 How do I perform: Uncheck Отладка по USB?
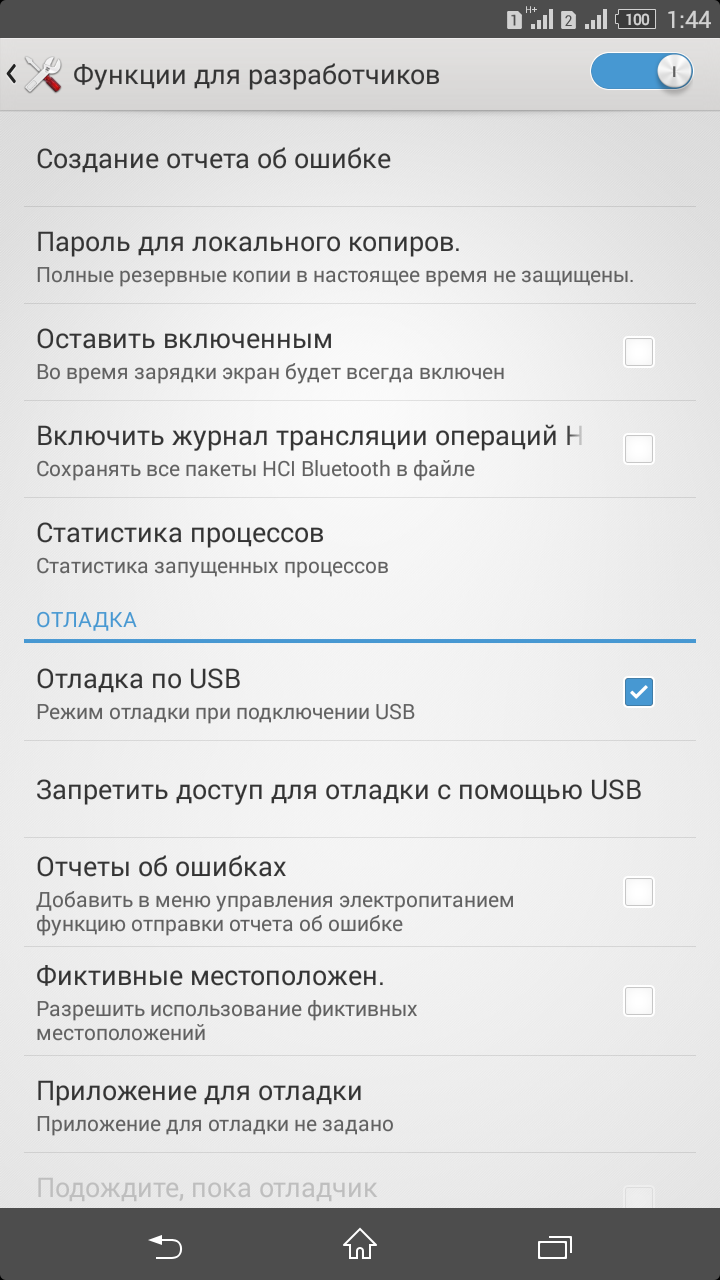pyautogui.click(x=638, y=692)
